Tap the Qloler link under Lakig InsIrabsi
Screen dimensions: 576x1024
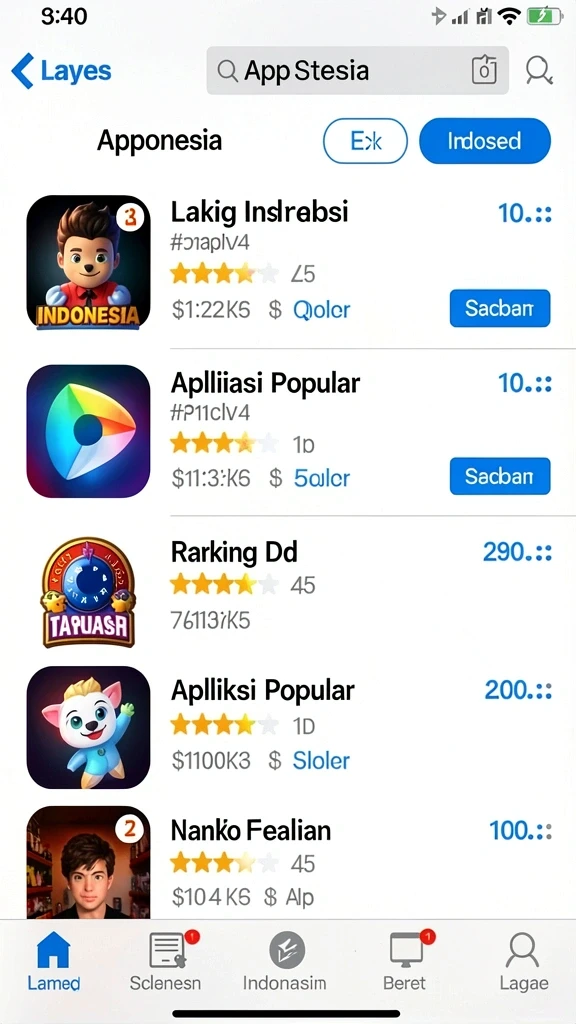[322, 310]
